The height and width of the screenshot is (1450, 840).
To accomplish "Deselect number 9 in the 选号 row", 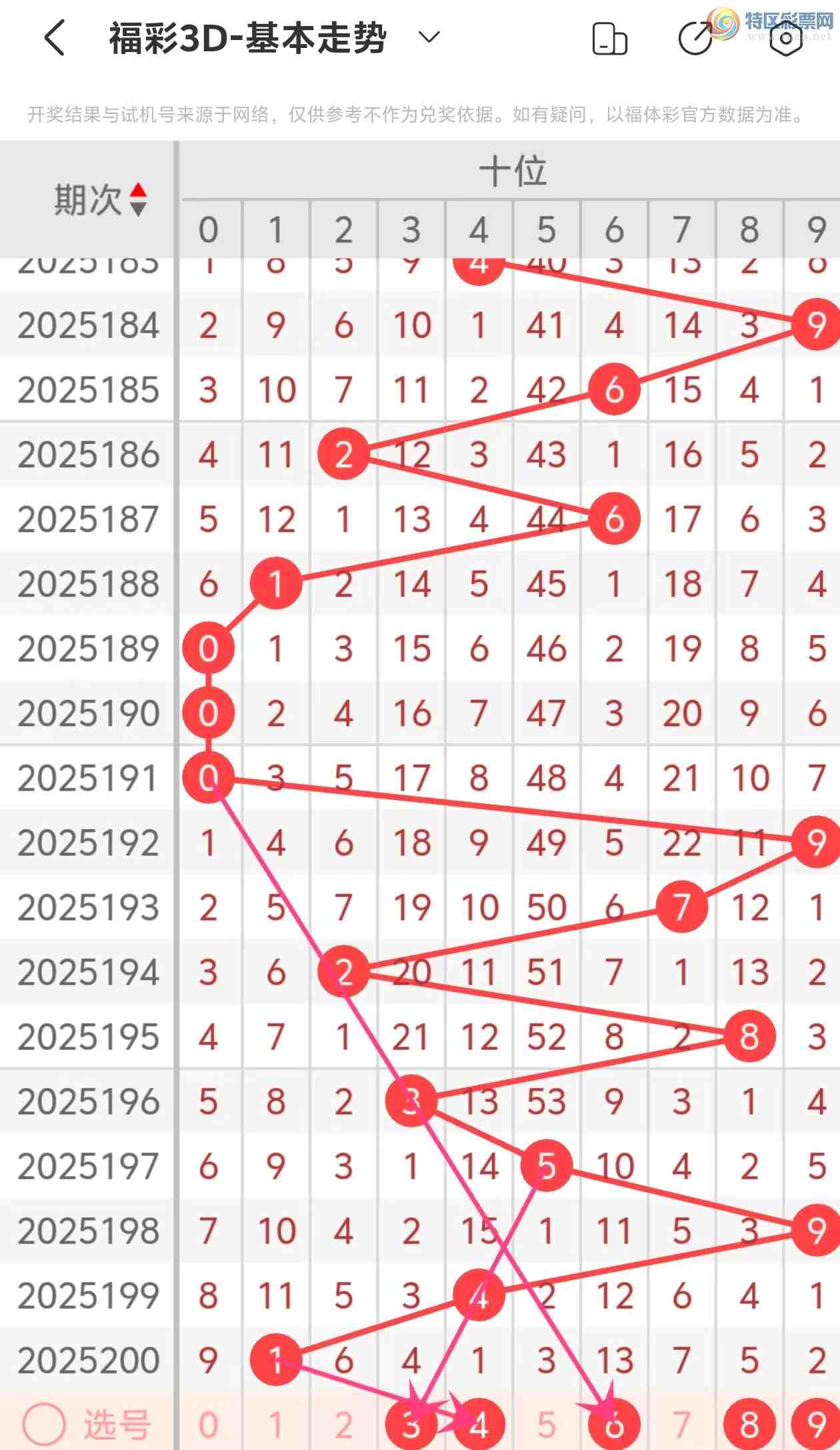I will point(816,1425).
